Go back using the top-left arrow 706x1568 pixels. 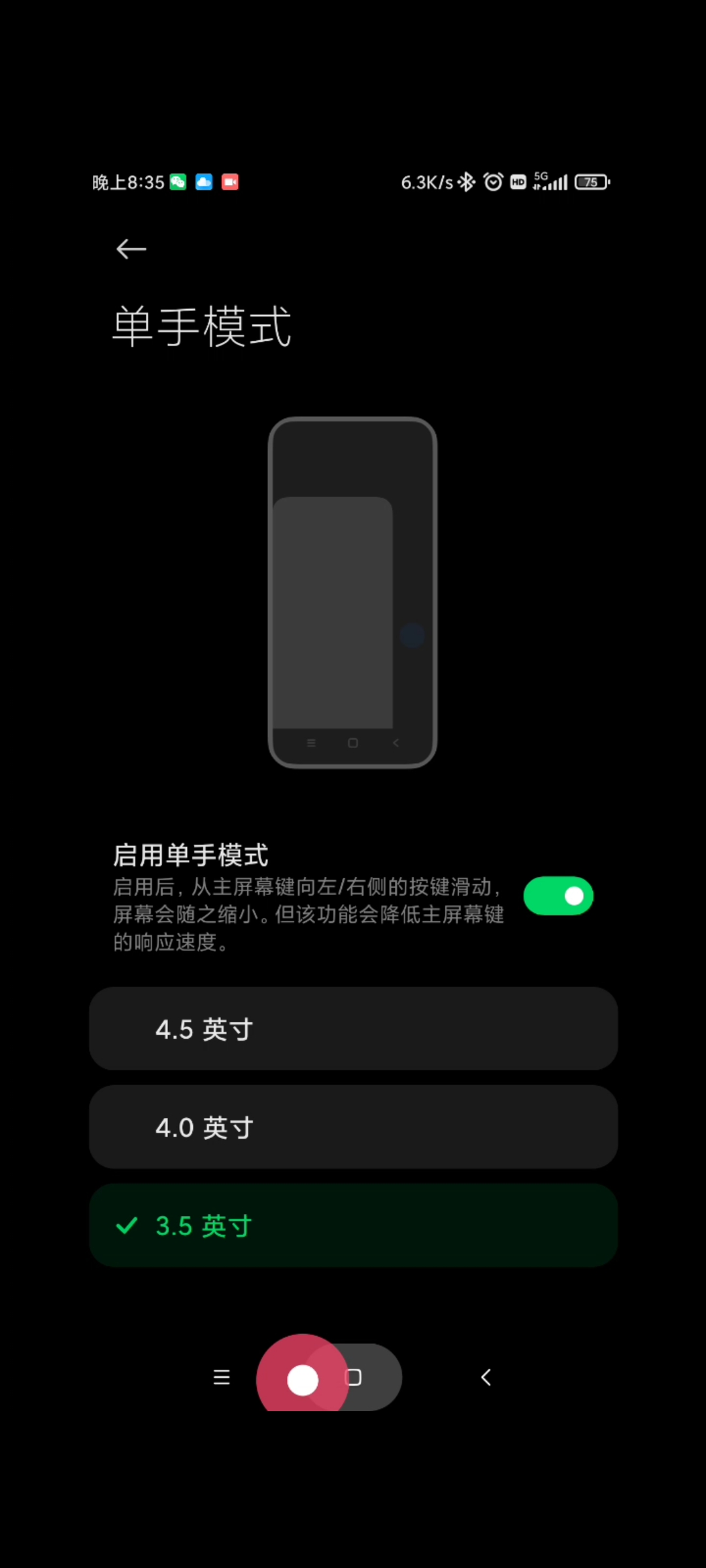coord(131,249)
